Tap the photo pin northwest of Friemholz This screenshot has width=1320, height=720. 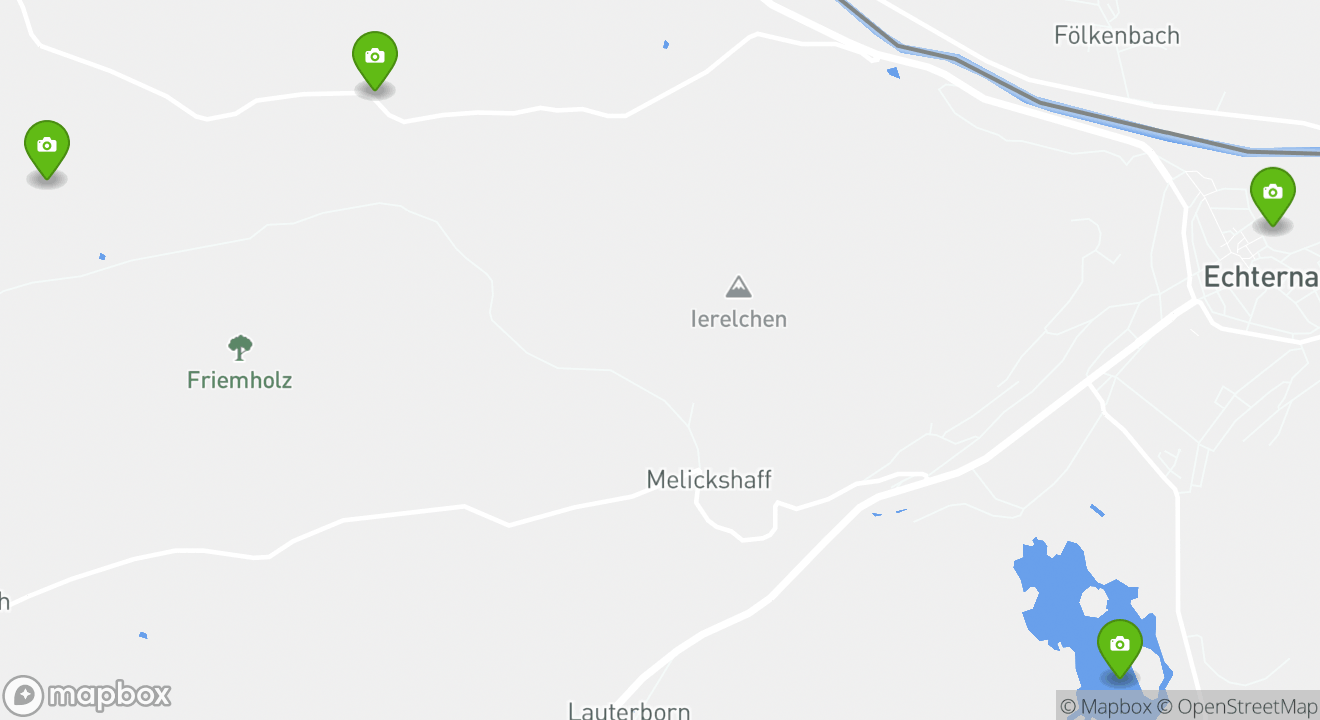pyautogui.click(x=46, y=146)
